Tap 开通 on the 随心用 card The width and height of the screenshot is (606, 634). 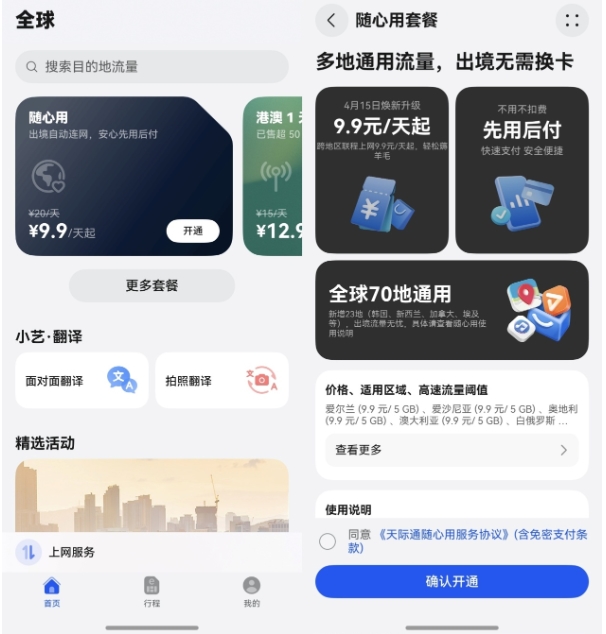tap(193, 231)
